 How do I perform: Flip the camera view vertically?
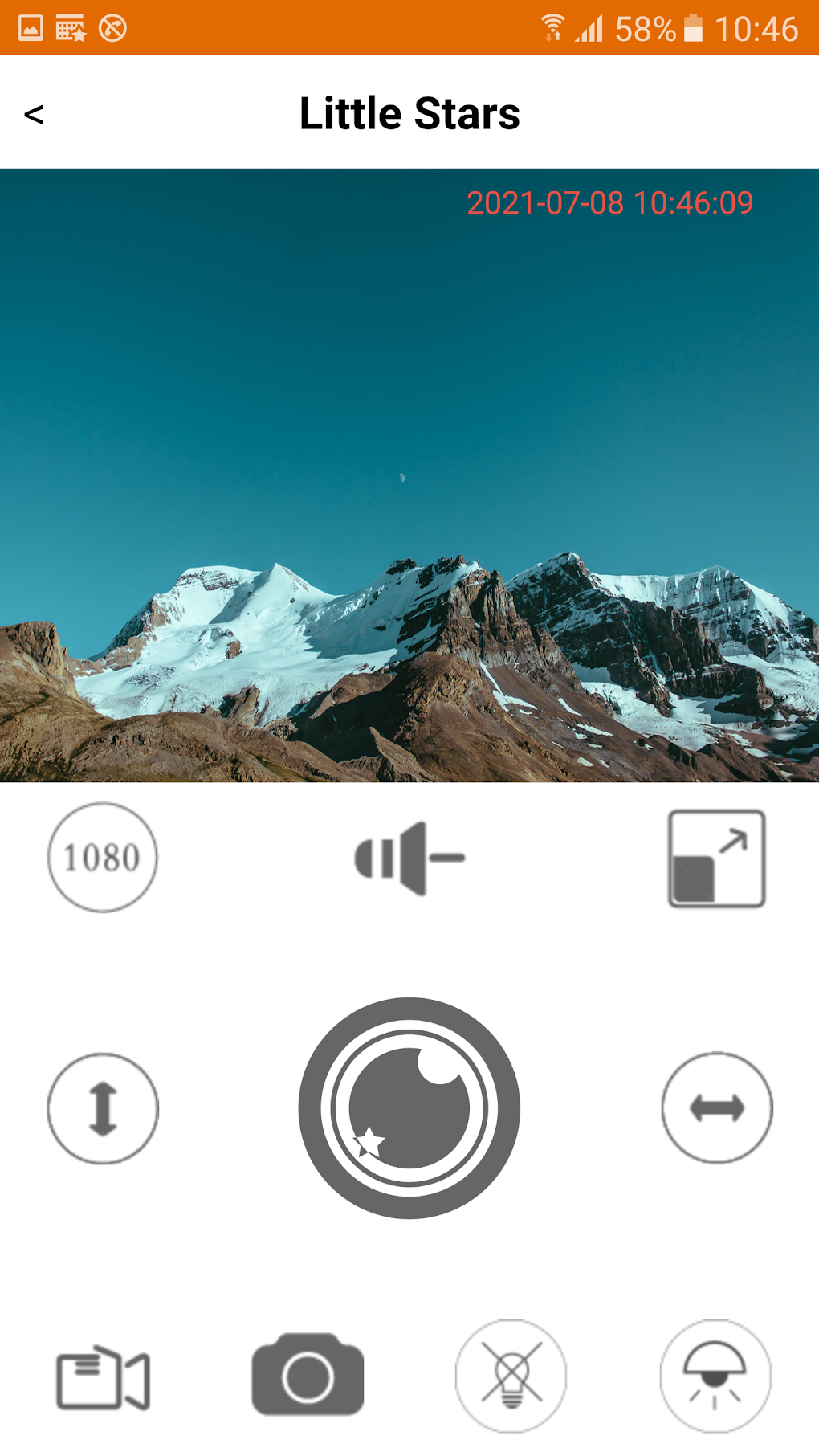(x=103, y=1108)
